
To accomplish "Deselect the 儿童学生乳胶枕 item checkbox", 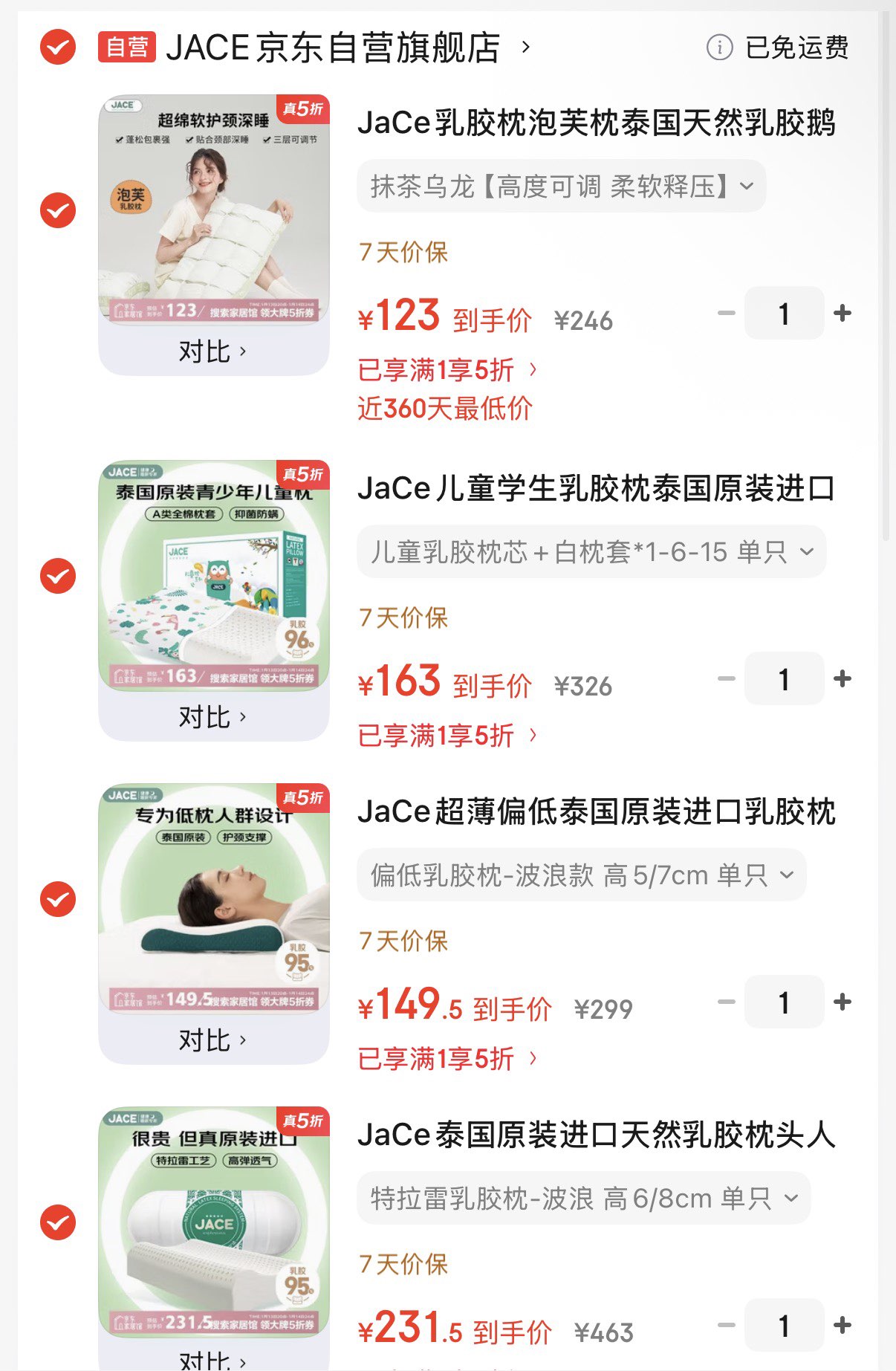I will pyautogui.click(x=58, y=576).
